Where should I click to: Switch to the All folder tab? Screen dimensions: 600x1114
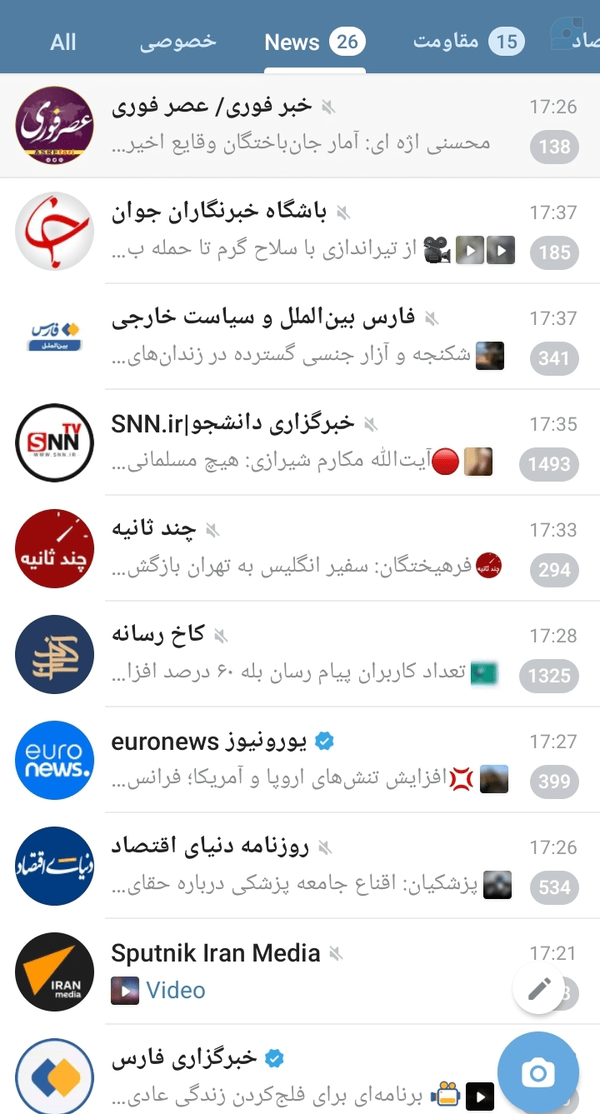point(62,42)
